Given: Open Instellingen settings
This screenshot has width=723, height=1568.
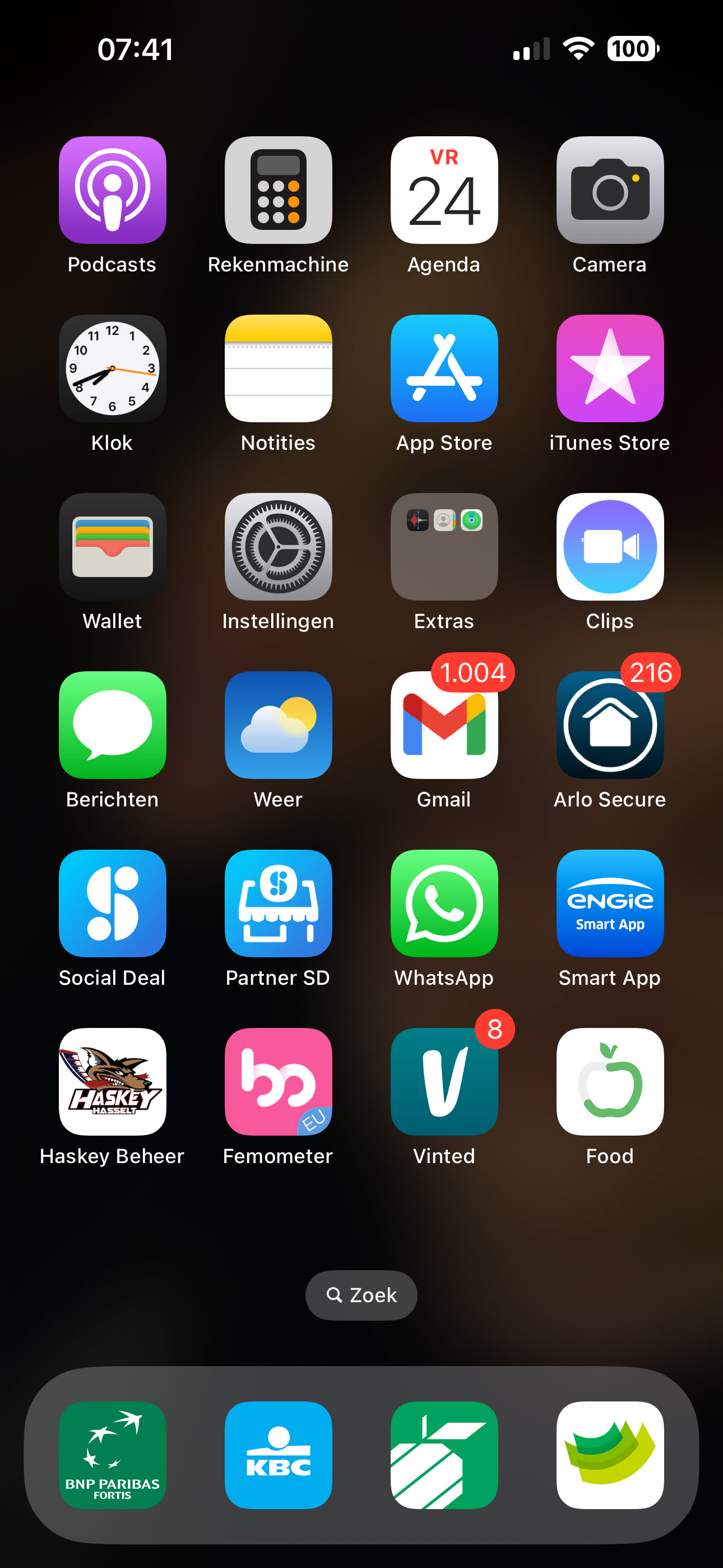Looking at the screenshot, I should tap(278, 547).
